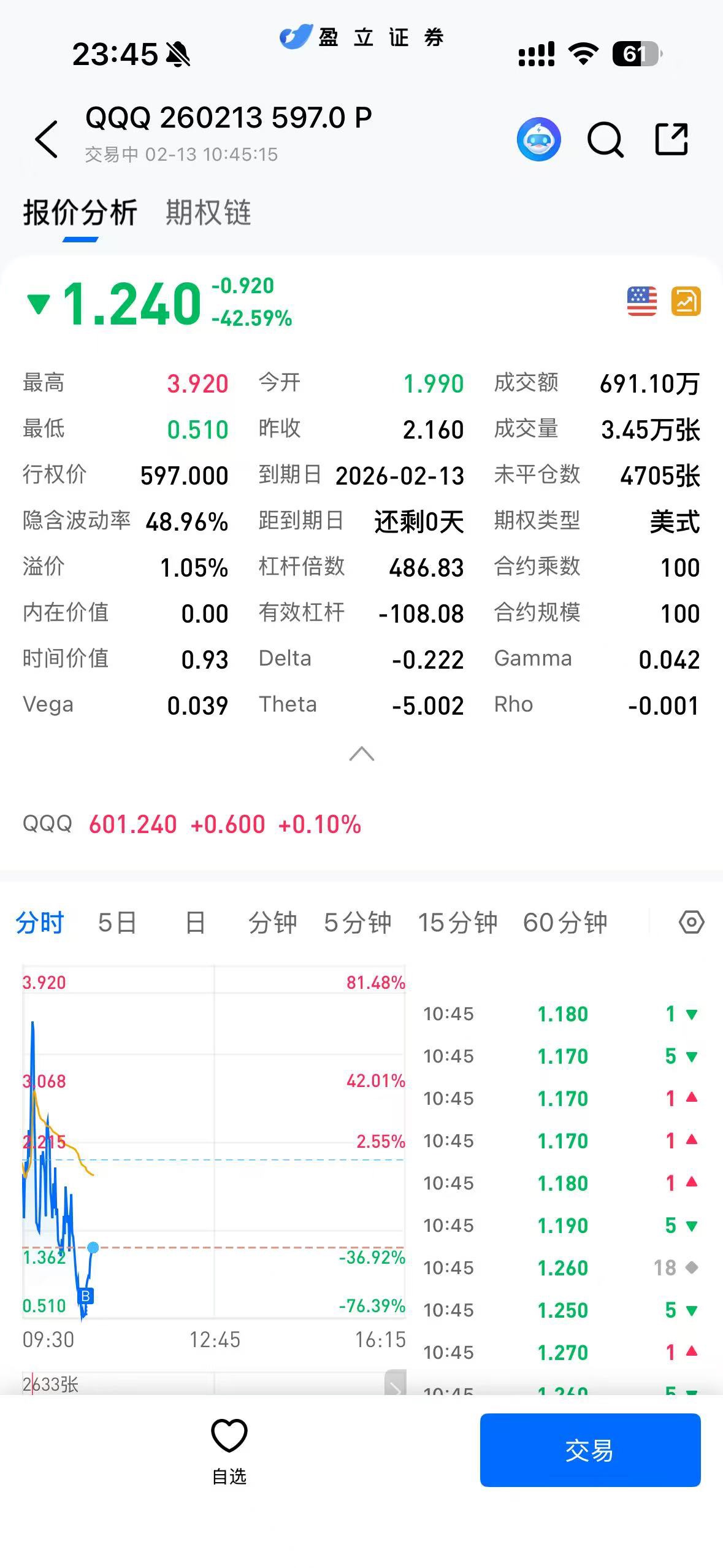Expand the volume panel with the gray arrow

coord(395,1384)
